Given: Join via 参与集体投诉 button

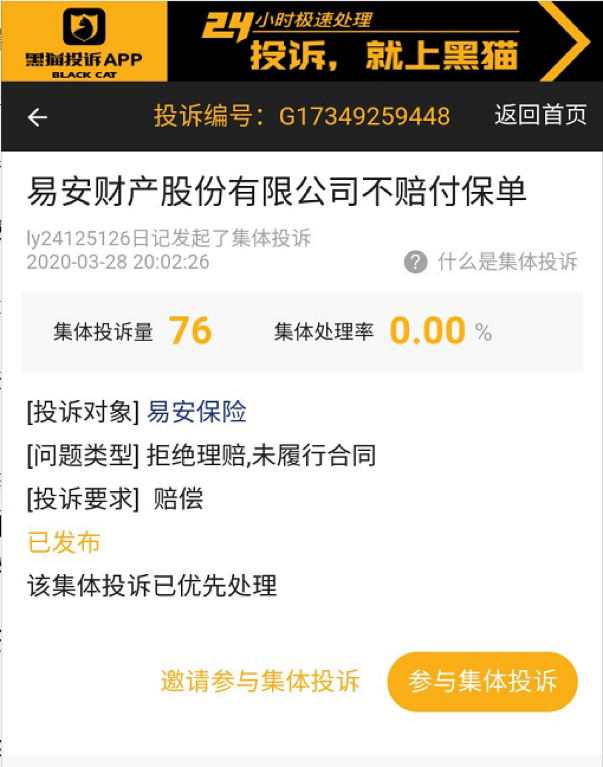Looking at the screenshot, I should point(482,681).
